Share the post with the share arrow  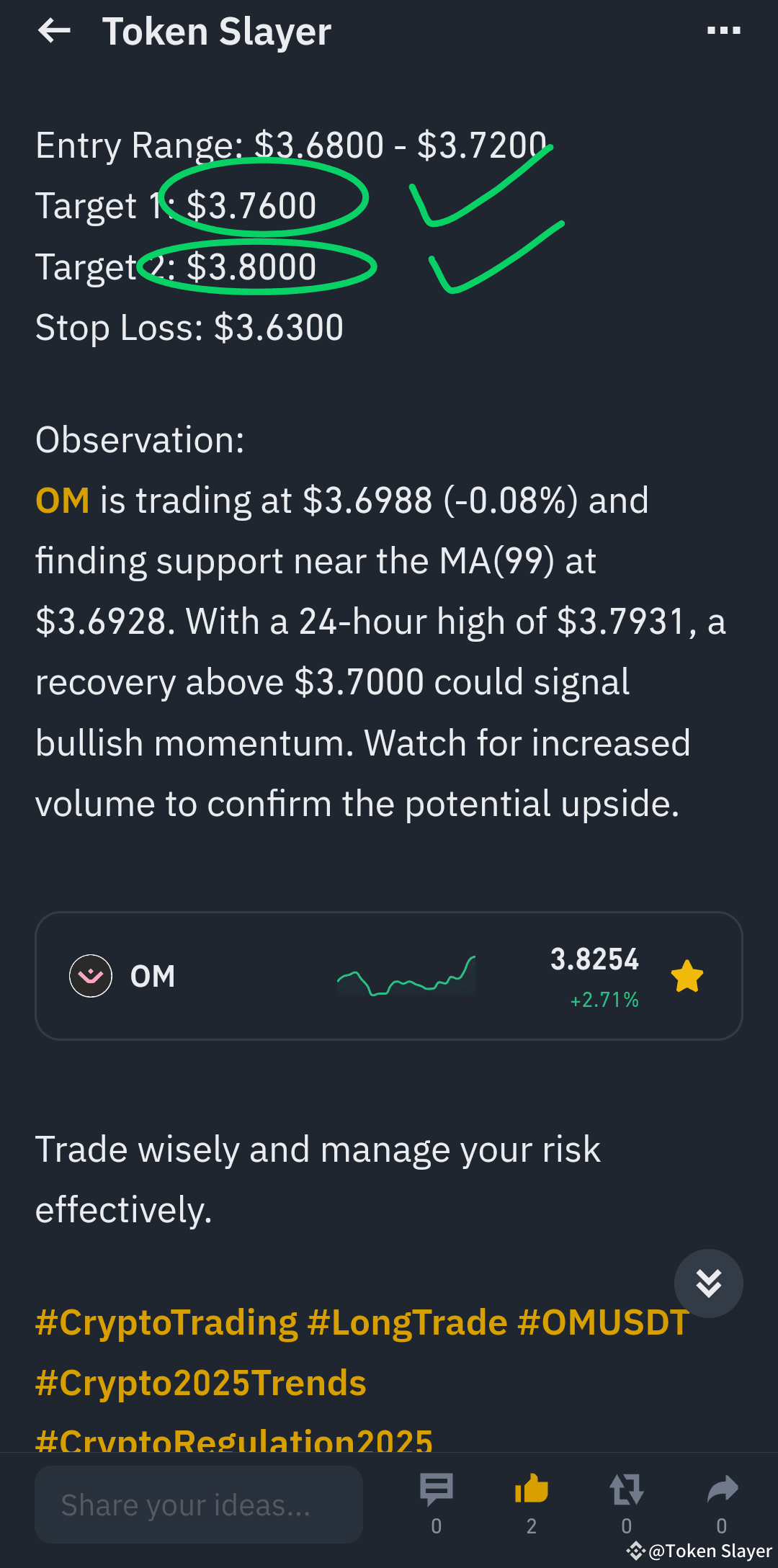(723, 1489)
